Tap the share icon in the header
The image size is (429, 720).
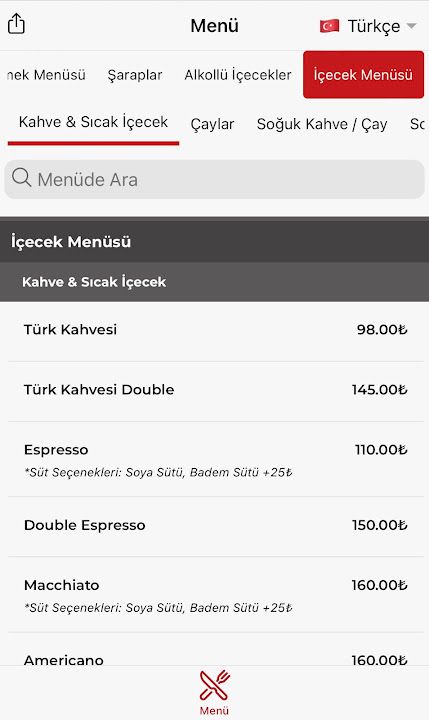tap(16, 23)
